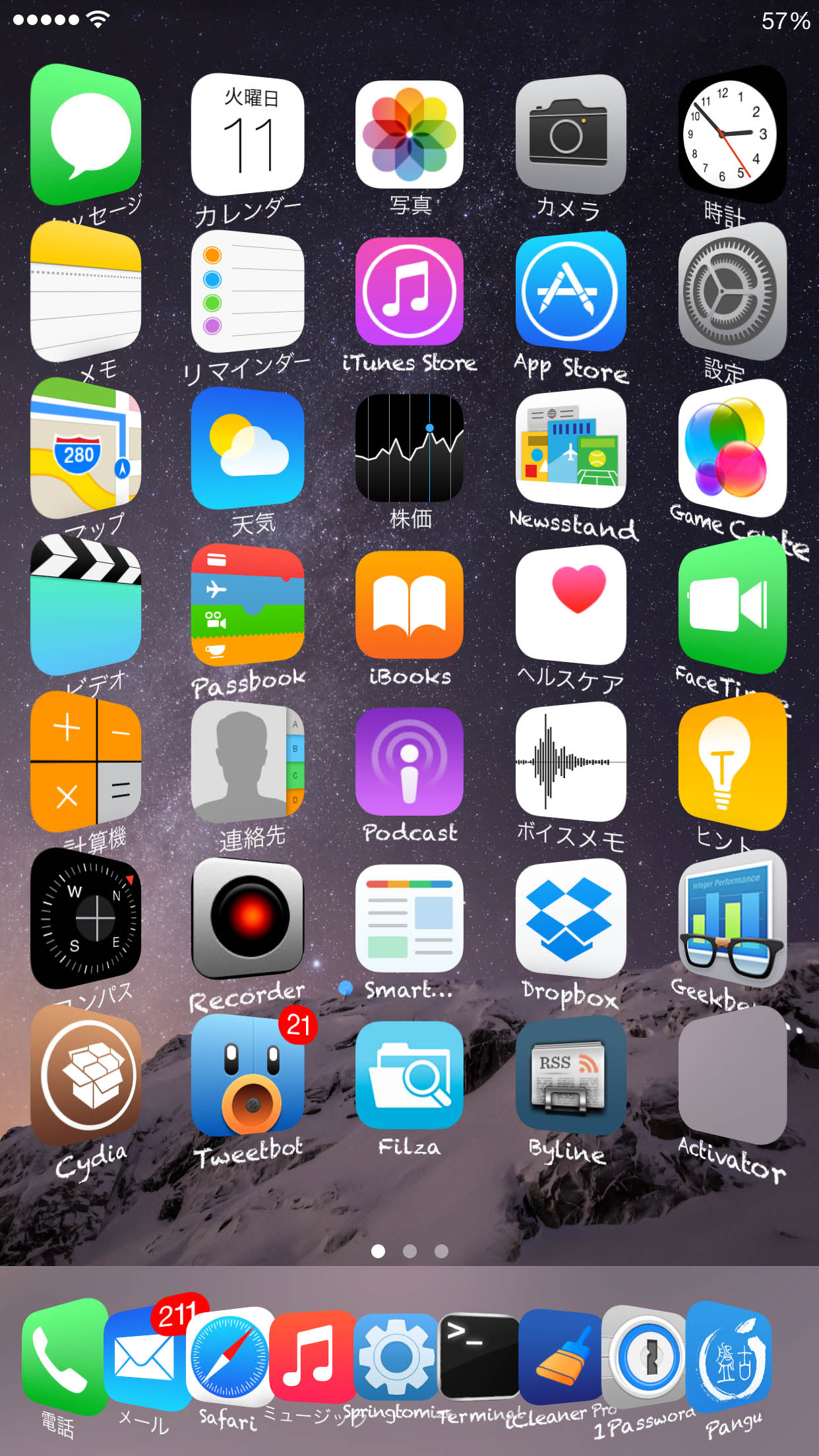Open iBooks
819x1456 pixels.
click(409, 605)
